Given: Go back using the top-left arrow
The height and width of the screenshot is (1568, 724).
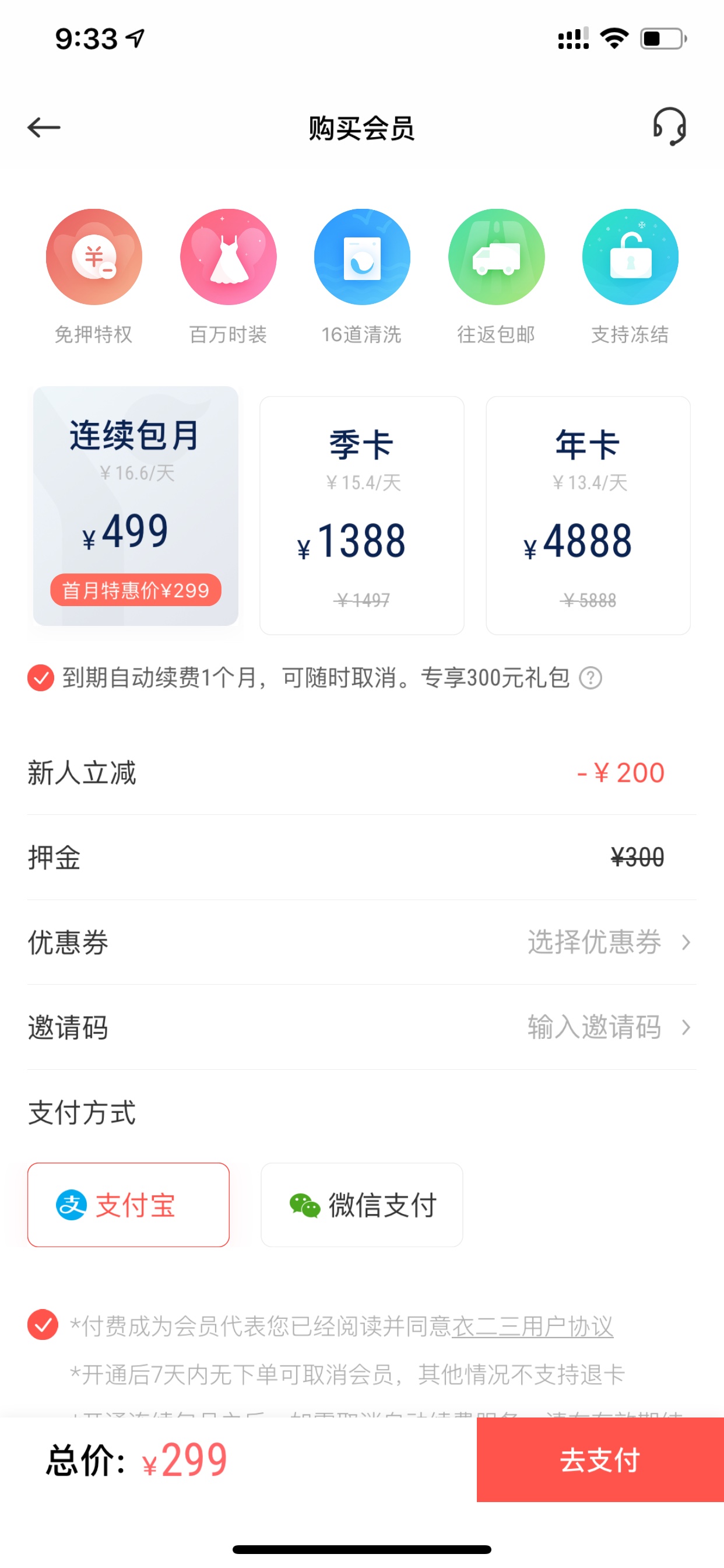Looking at the screenshot, I should click(x=44, y=128).
